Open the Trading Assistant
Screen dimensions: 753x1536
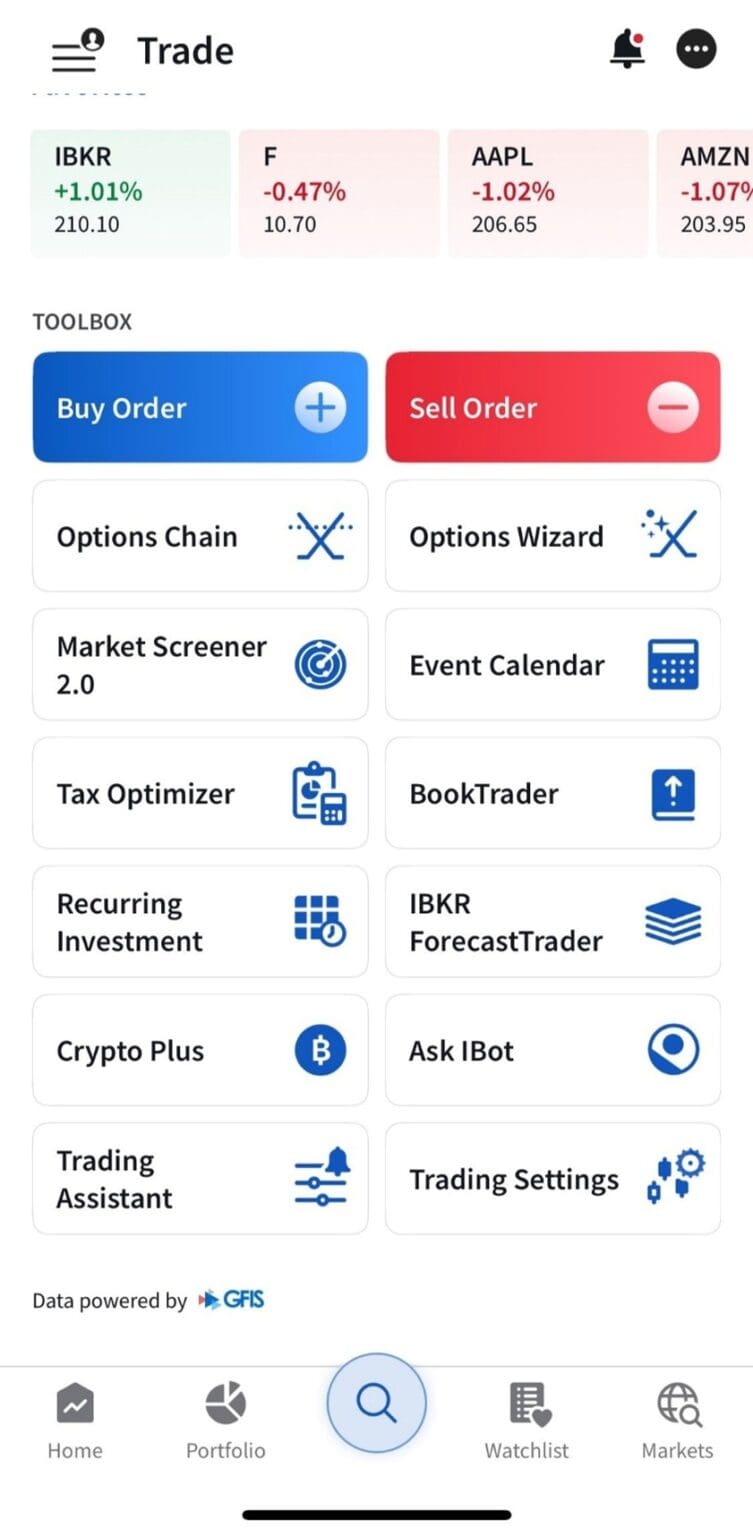[x=200, y=1178]
